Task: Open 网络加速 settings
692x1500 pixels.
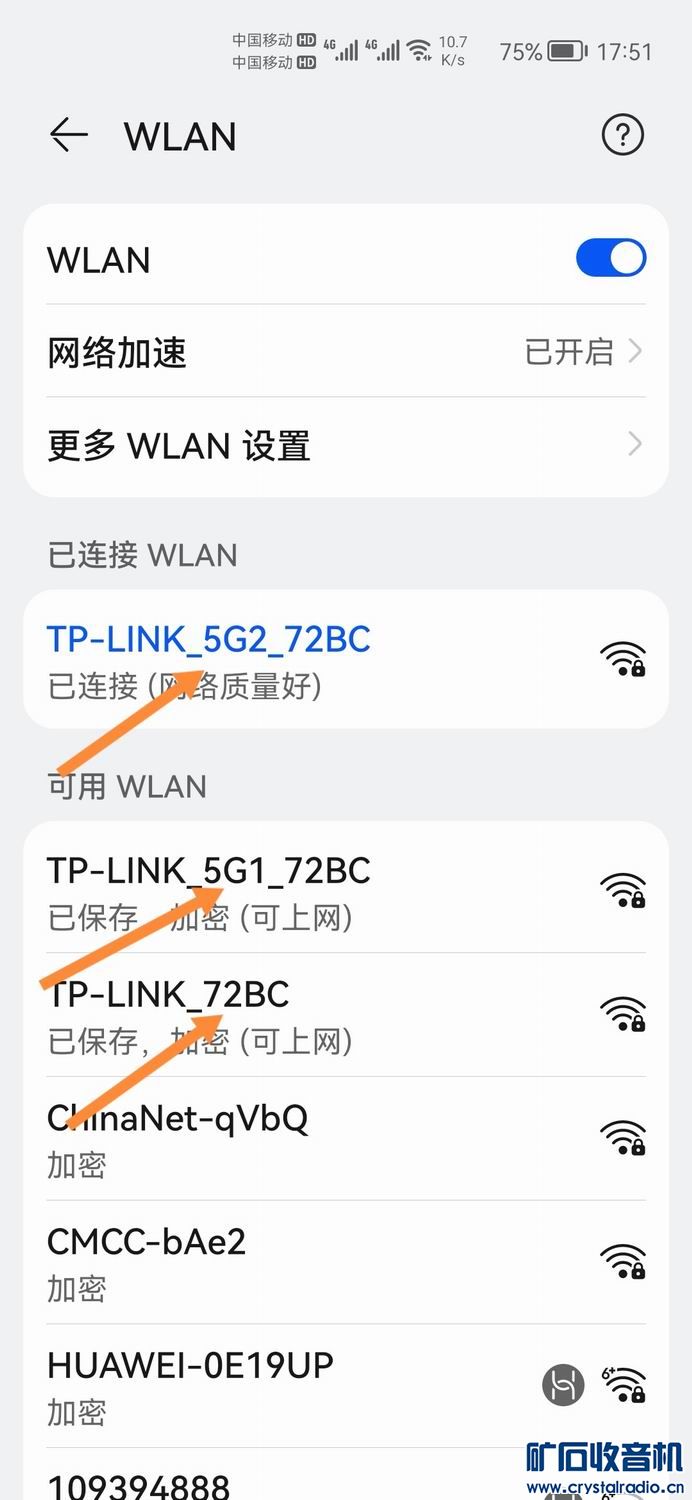Action: tap(345, 352)
